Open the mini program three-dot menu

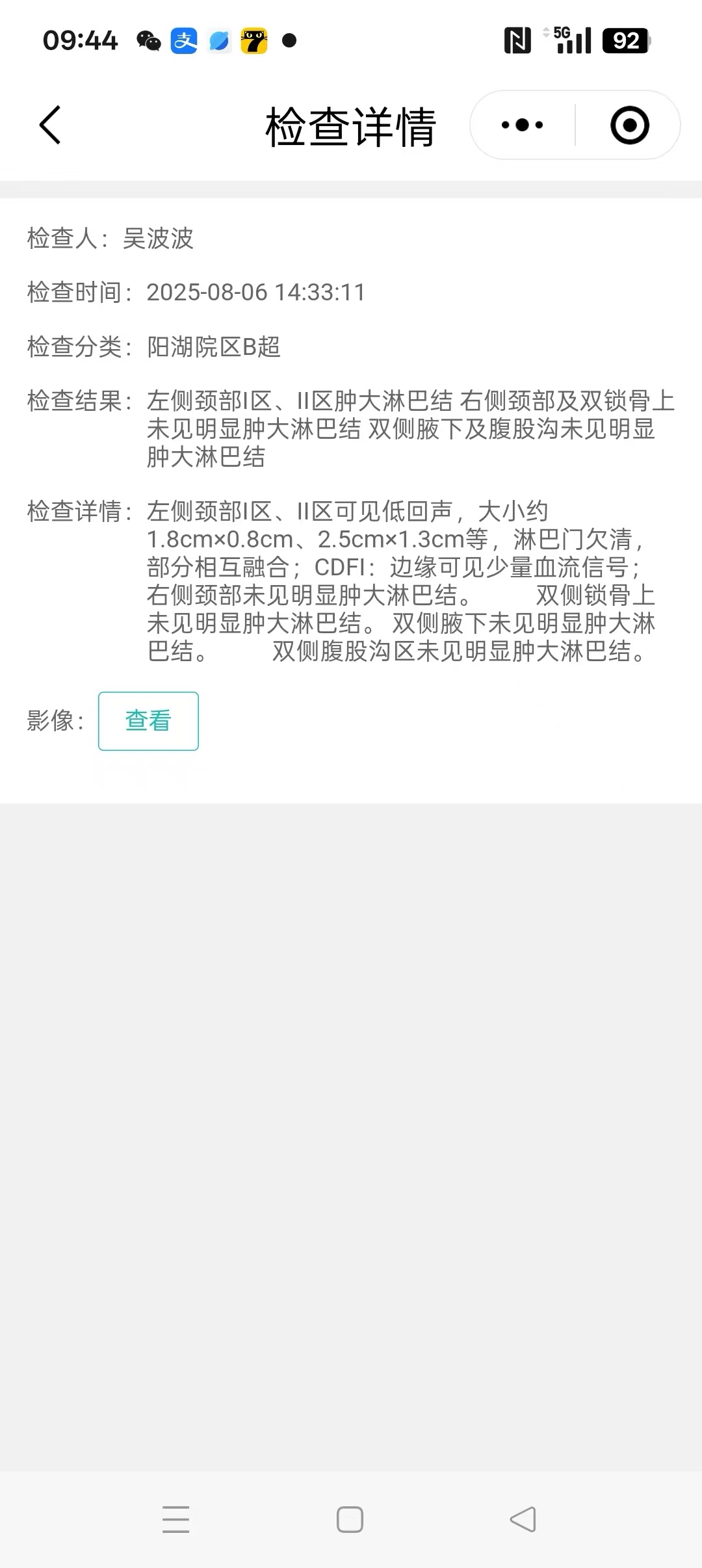523,125
